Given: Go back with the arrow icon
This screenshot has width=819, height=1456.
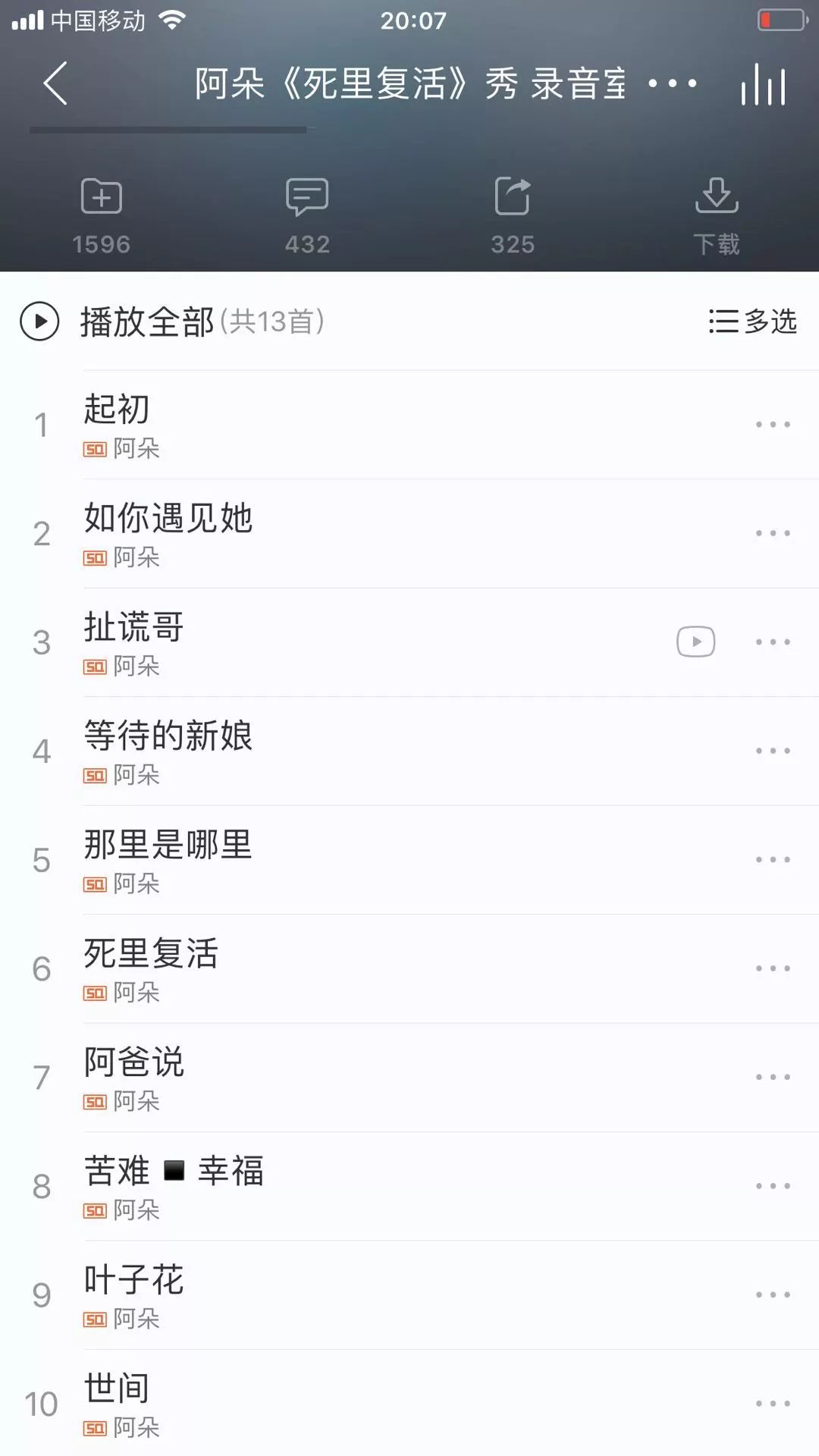Looking at the screenshot, I should pyautogui.click(x=55, y=83).
